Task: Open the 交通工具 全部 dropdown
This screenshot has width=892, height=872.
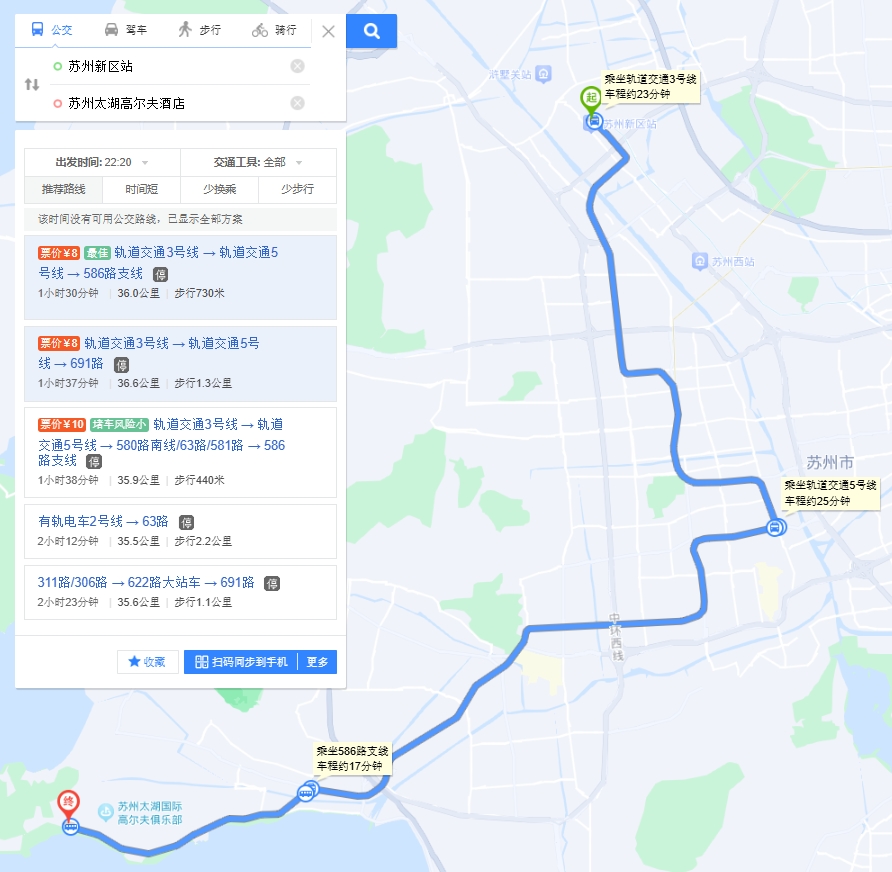Action: point(258,162)
